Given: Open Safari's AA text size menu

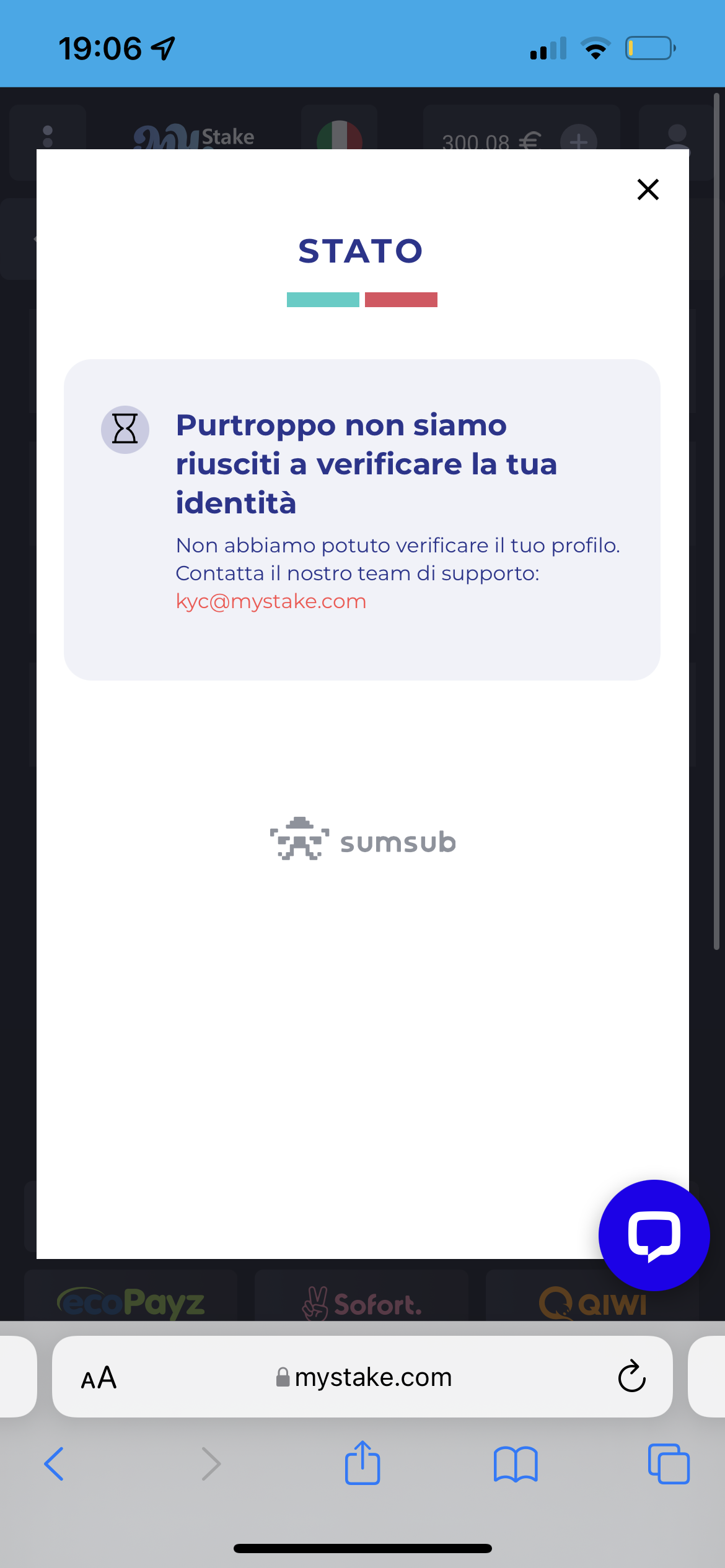Looking at the screenshot, I should tap(99, 1378).
